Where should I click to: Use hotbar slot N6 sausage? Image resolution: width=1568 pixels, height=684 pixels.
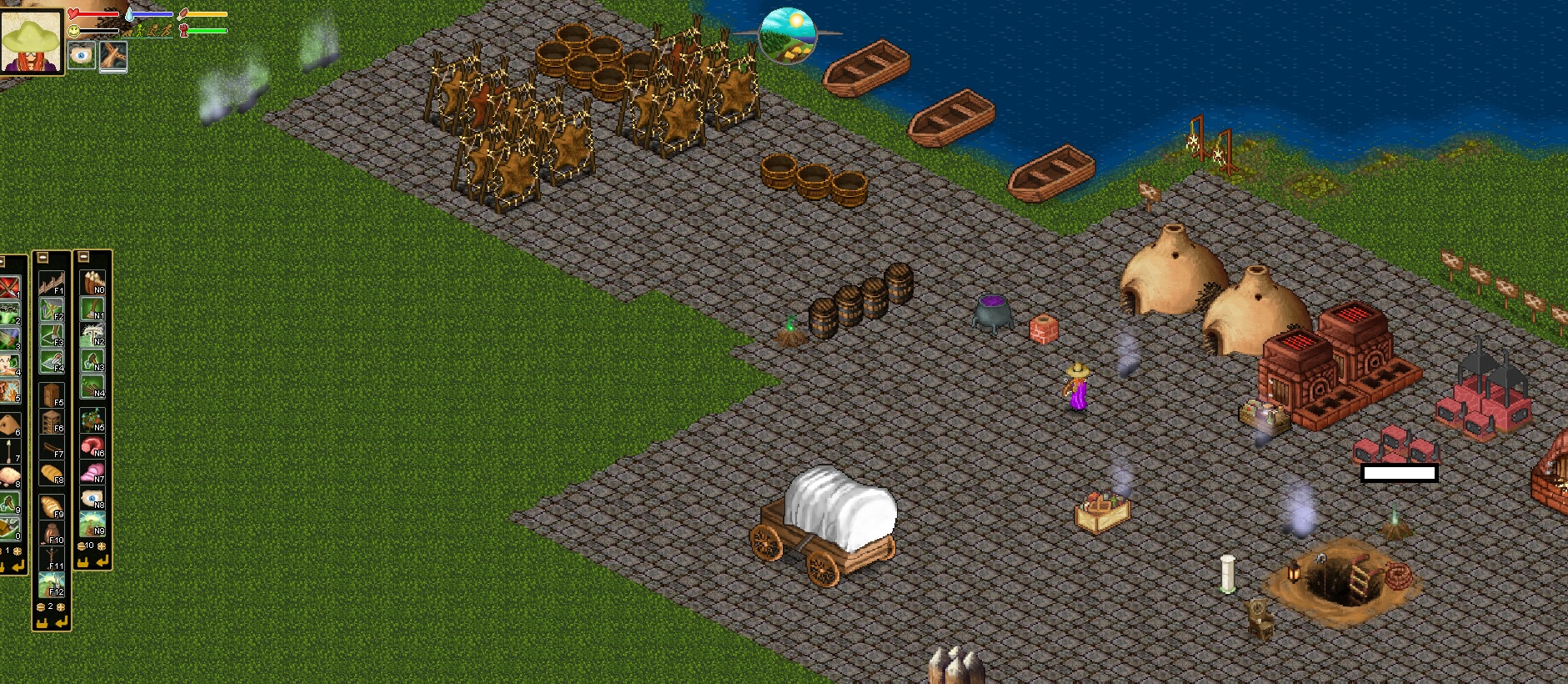pos(93,445)
